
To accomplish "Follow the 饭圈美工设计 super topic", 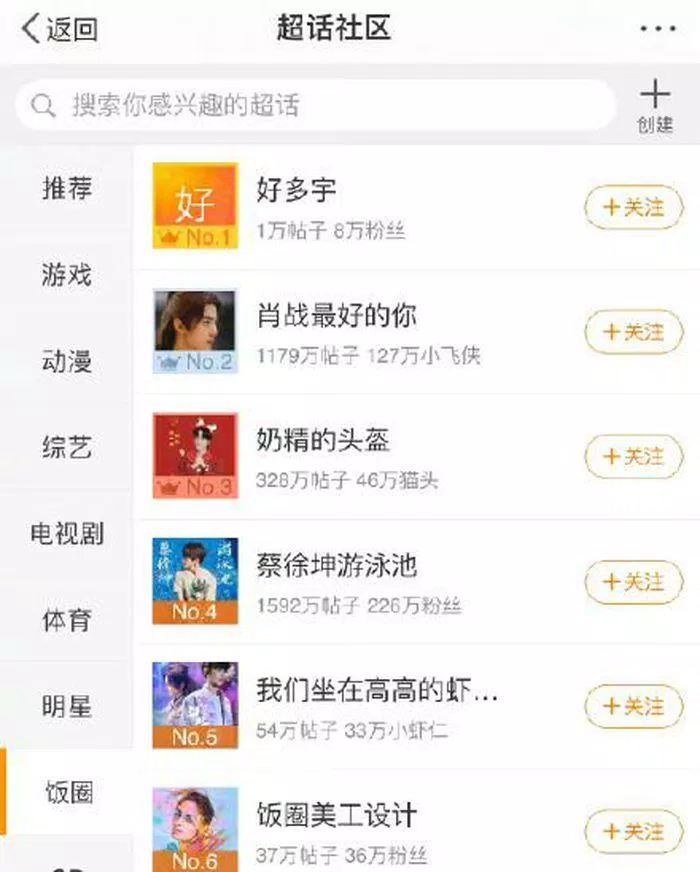I will click(633, 831).
